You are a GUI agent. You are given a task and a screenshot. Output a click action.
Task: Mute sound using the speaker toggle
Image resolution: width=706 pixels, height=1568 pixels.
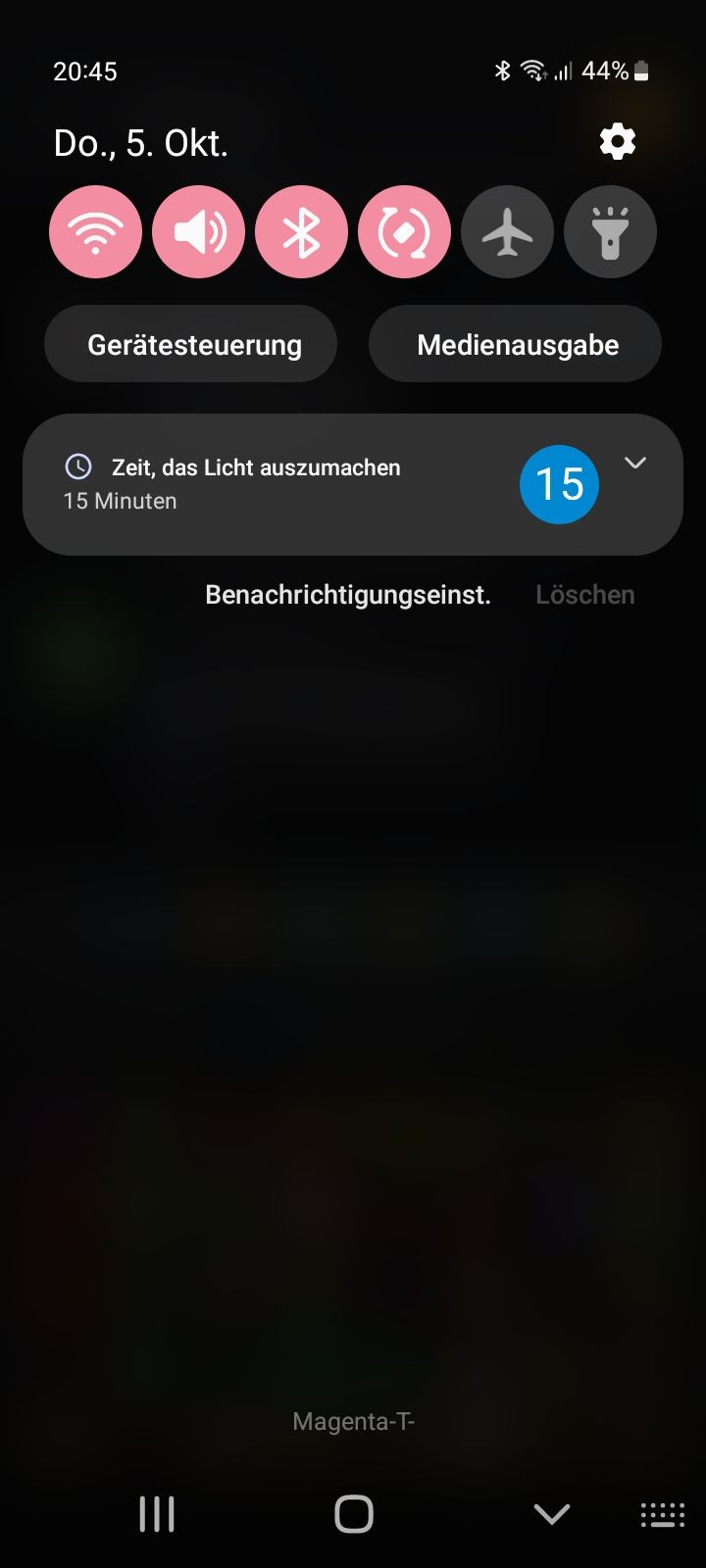click(x=198, y=232)
